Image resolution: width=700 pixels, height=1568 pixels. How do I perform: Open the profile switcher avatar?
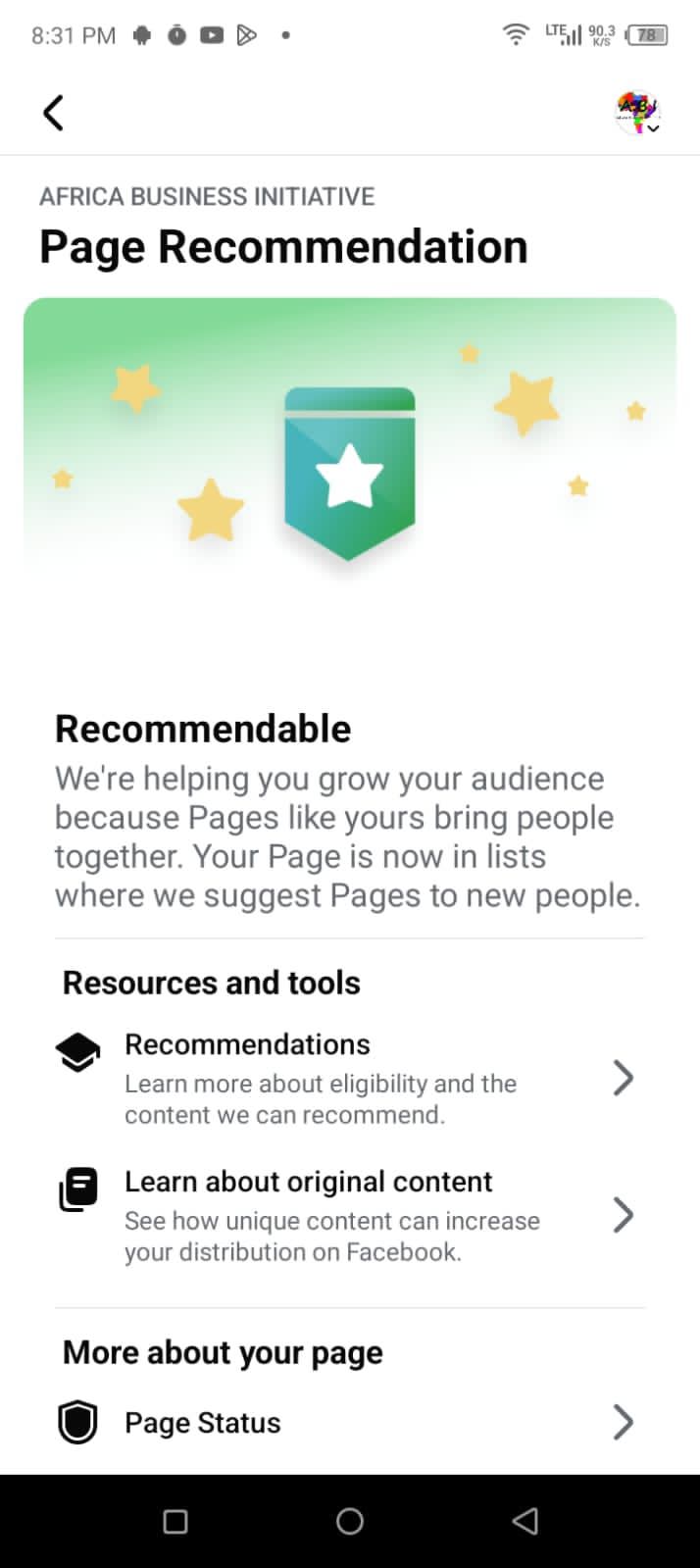(x=636, y=113)
